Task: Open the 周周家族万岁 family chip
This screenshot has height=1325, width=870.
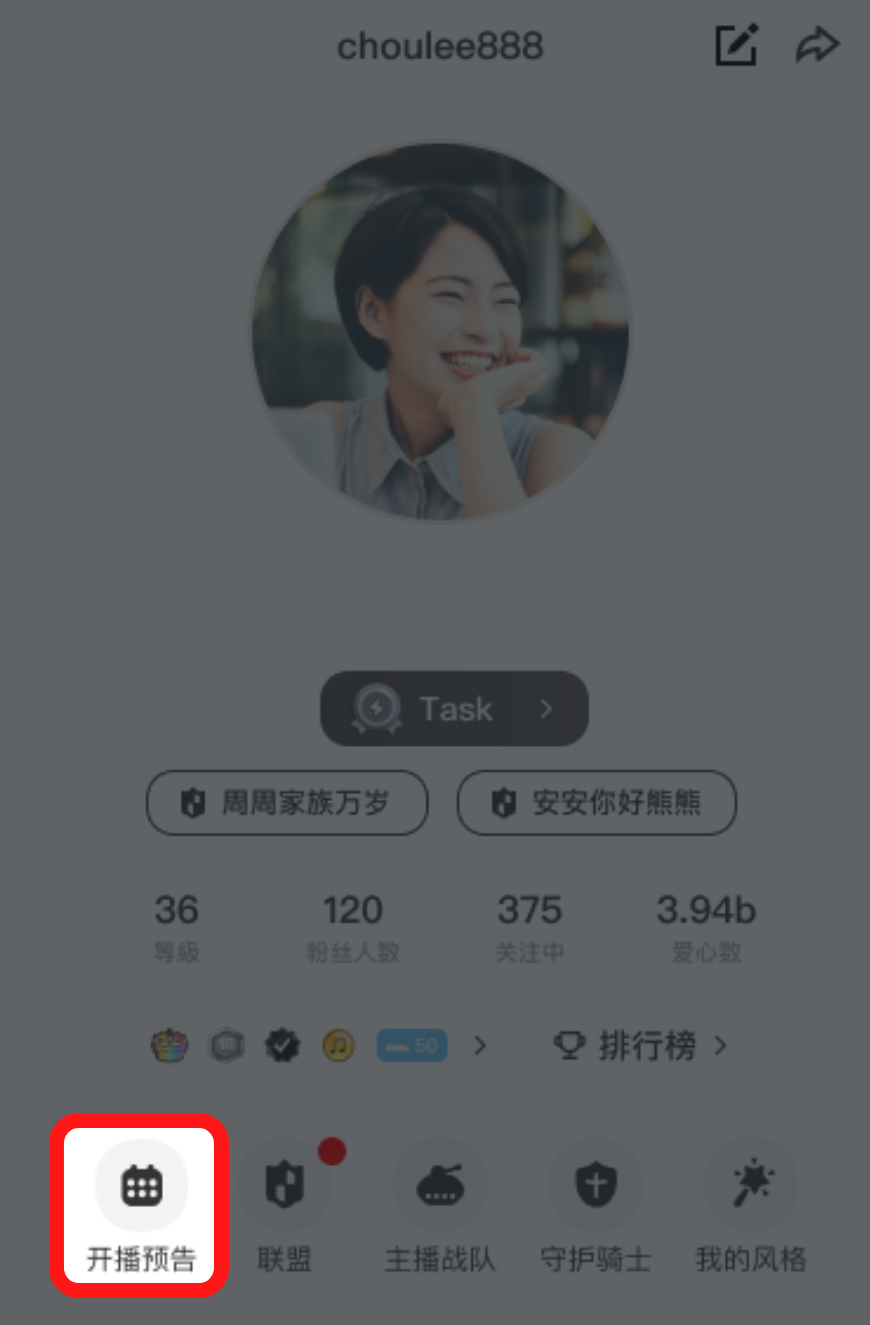Action: pyautogui.click(x=287, y=802)
